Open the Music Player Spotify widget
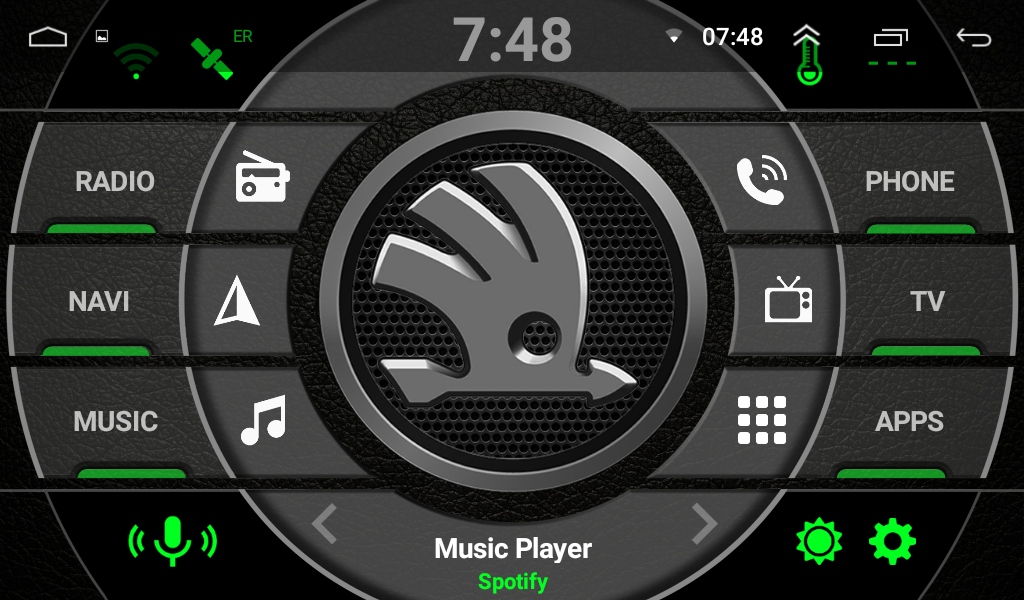 (512, 562)
